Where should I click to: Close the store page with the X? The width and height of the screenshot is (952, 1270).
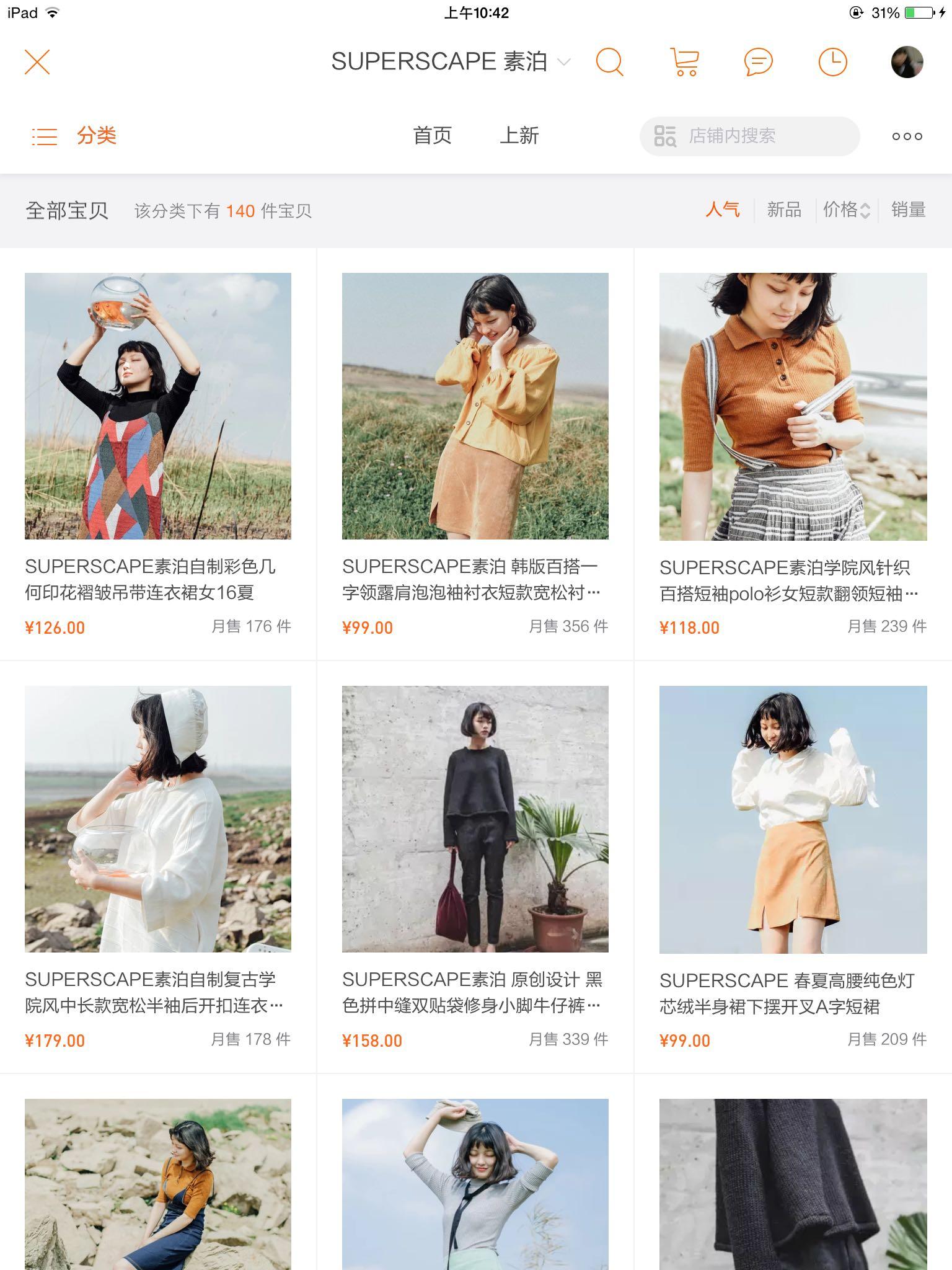coord(37,62)
